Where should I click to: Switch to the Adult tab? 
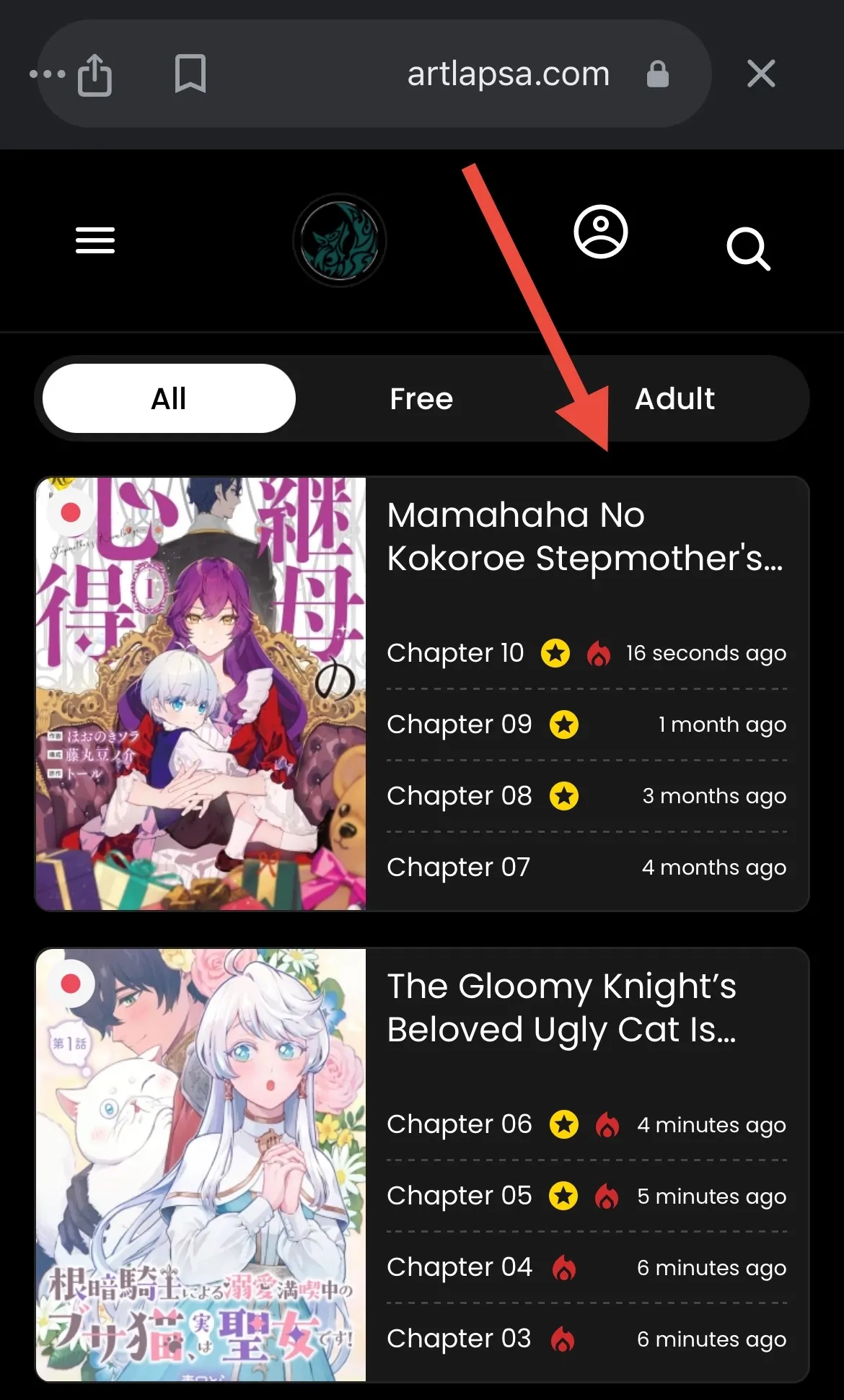(x=674, y=398)
